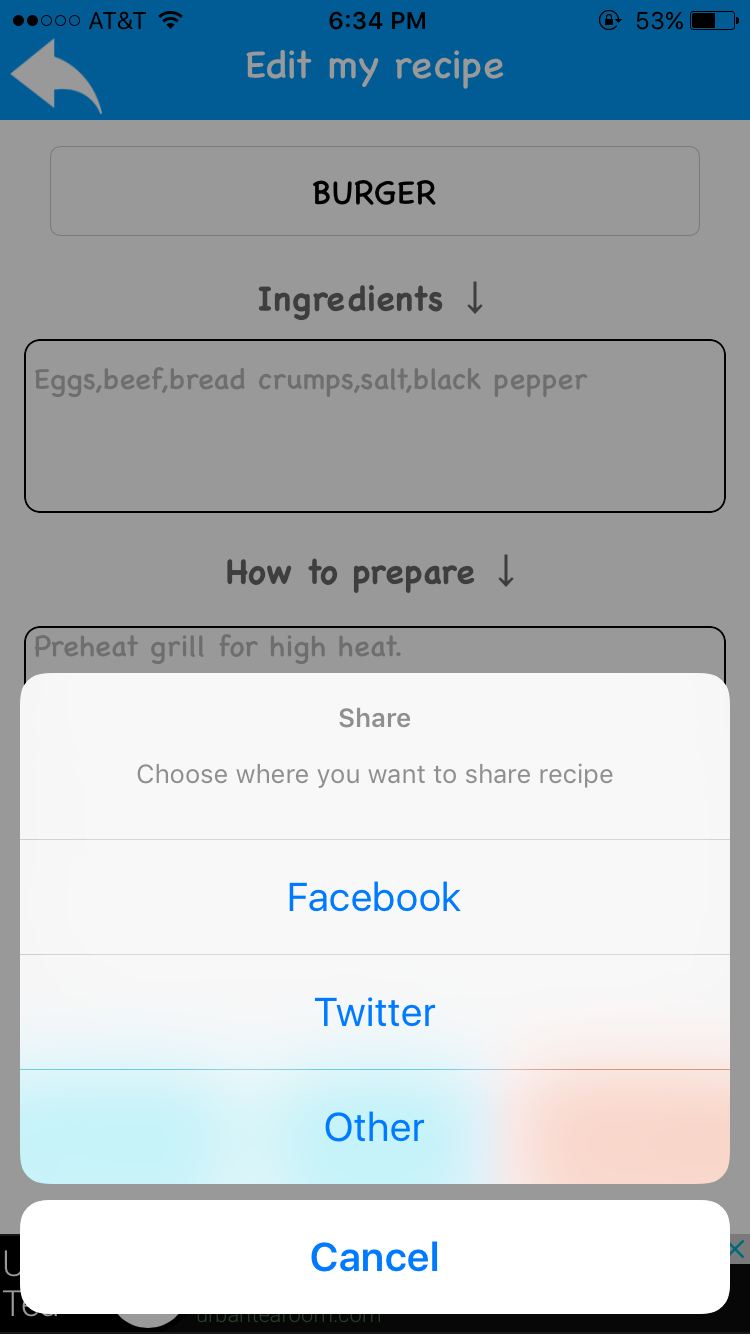
Task: Cancel the share dialog
Action: (x=374, y=1257)
